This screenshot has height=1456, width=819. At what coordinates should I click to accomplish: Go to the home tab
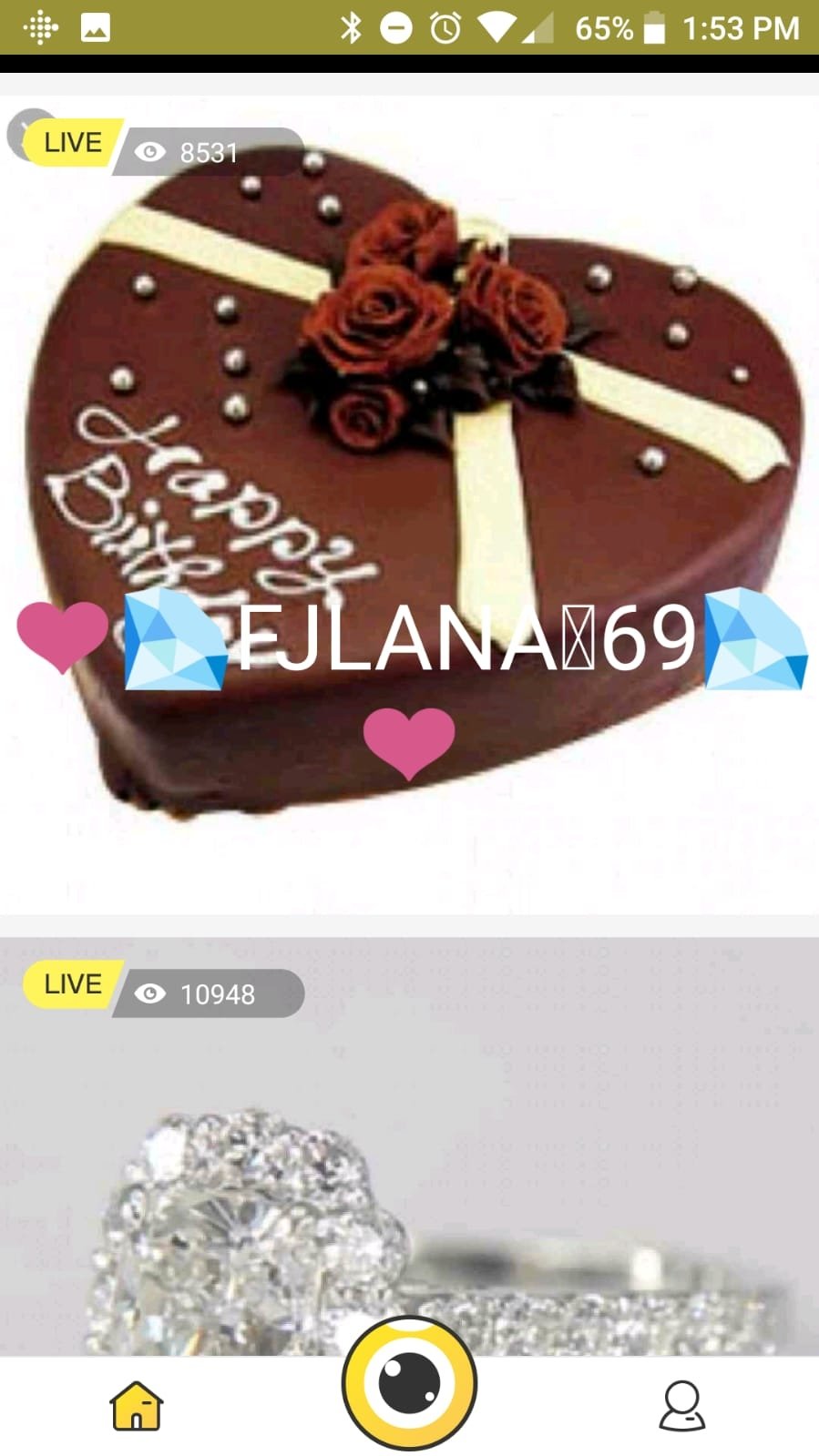pos(137,1405)
